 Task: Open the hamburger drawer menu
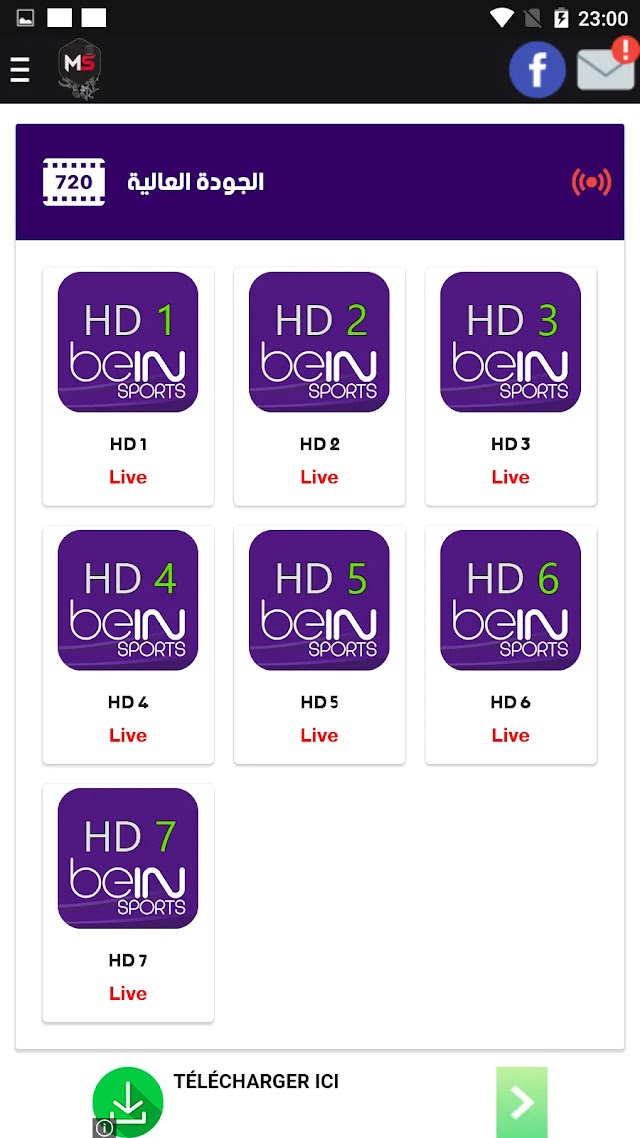20,69
